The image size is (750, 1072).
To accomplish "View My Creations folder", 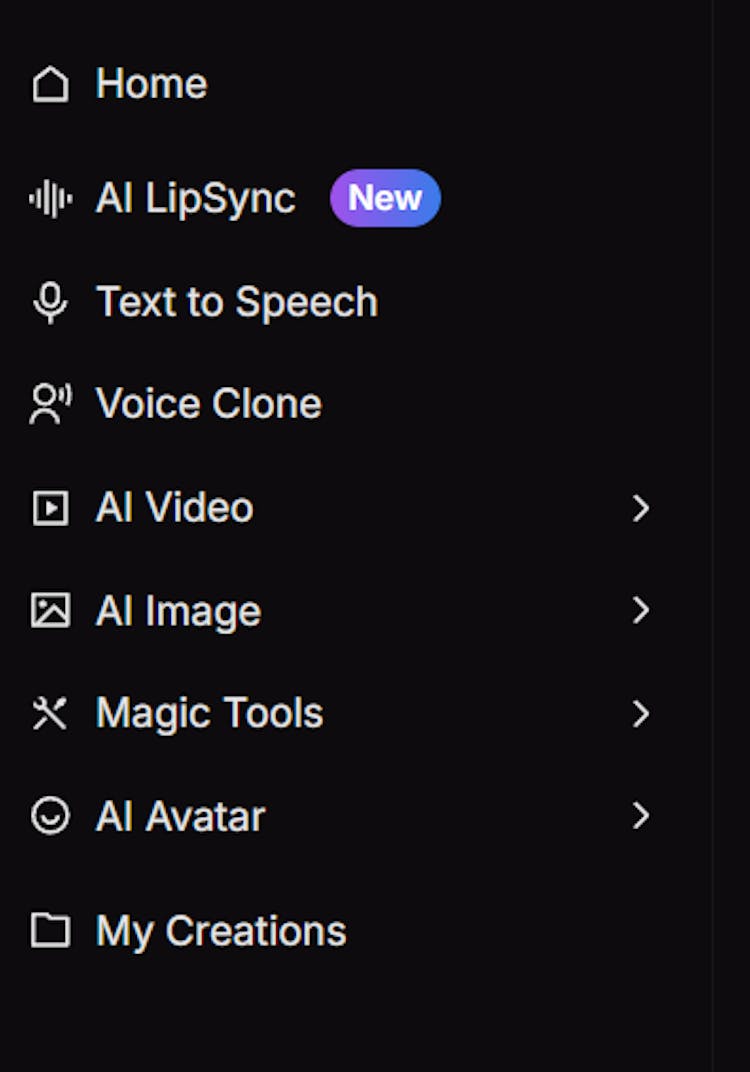I will (220, 931).
